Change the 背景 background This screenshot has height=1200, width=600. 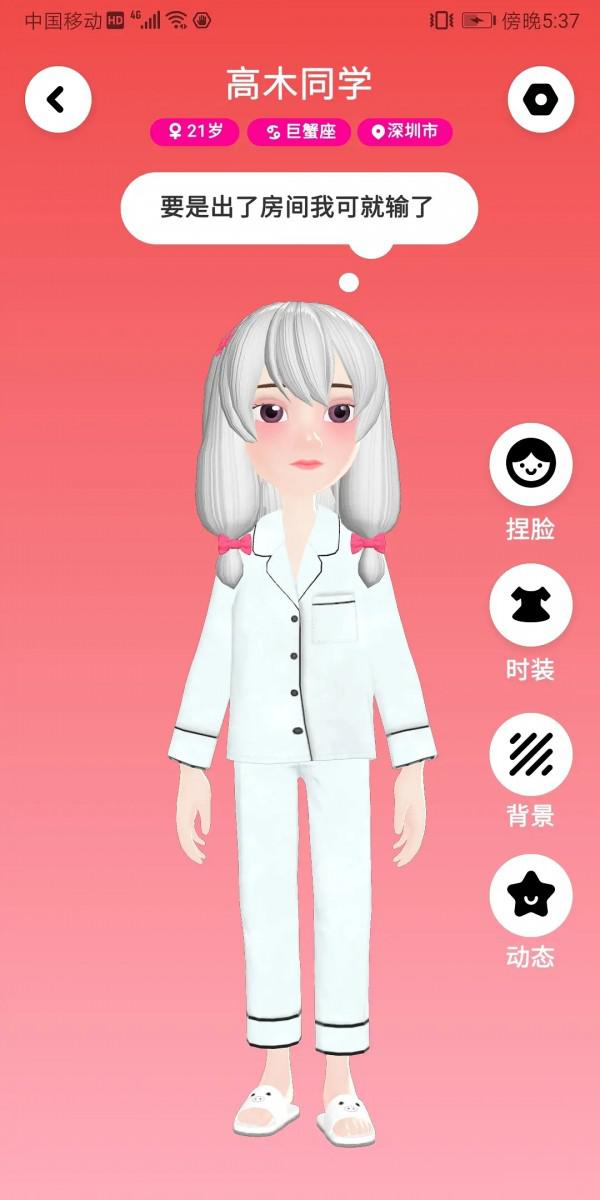coord(530,754)
